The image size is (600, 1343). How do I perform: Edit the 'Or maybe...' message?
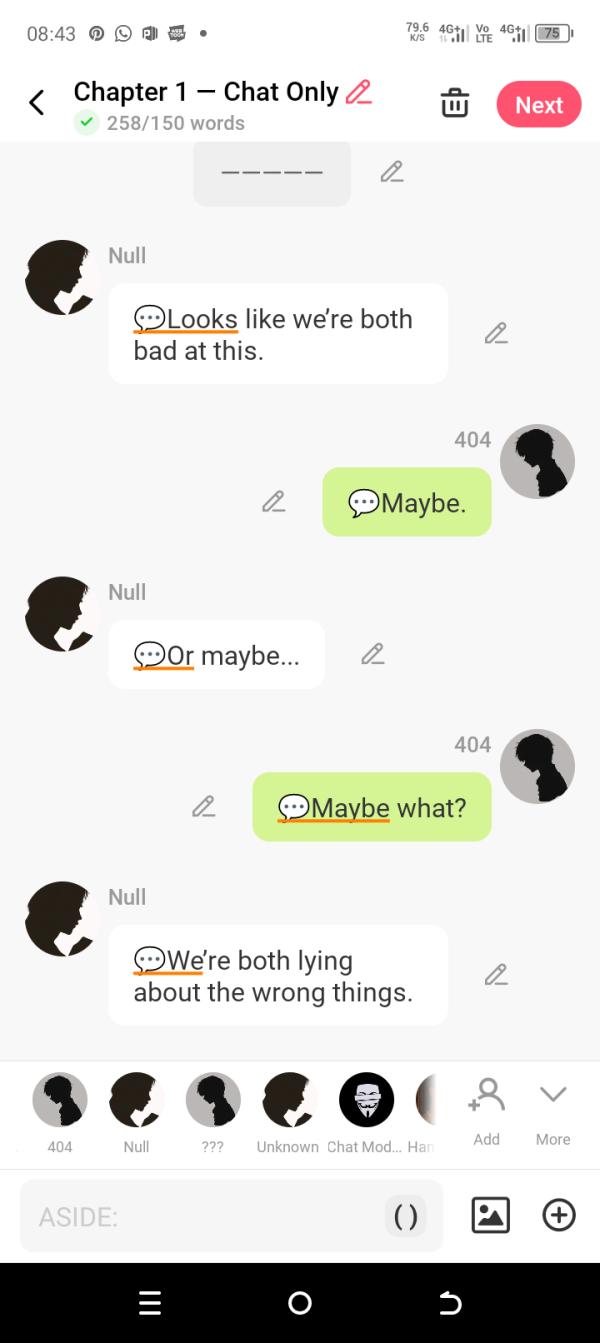click(372, 654)
